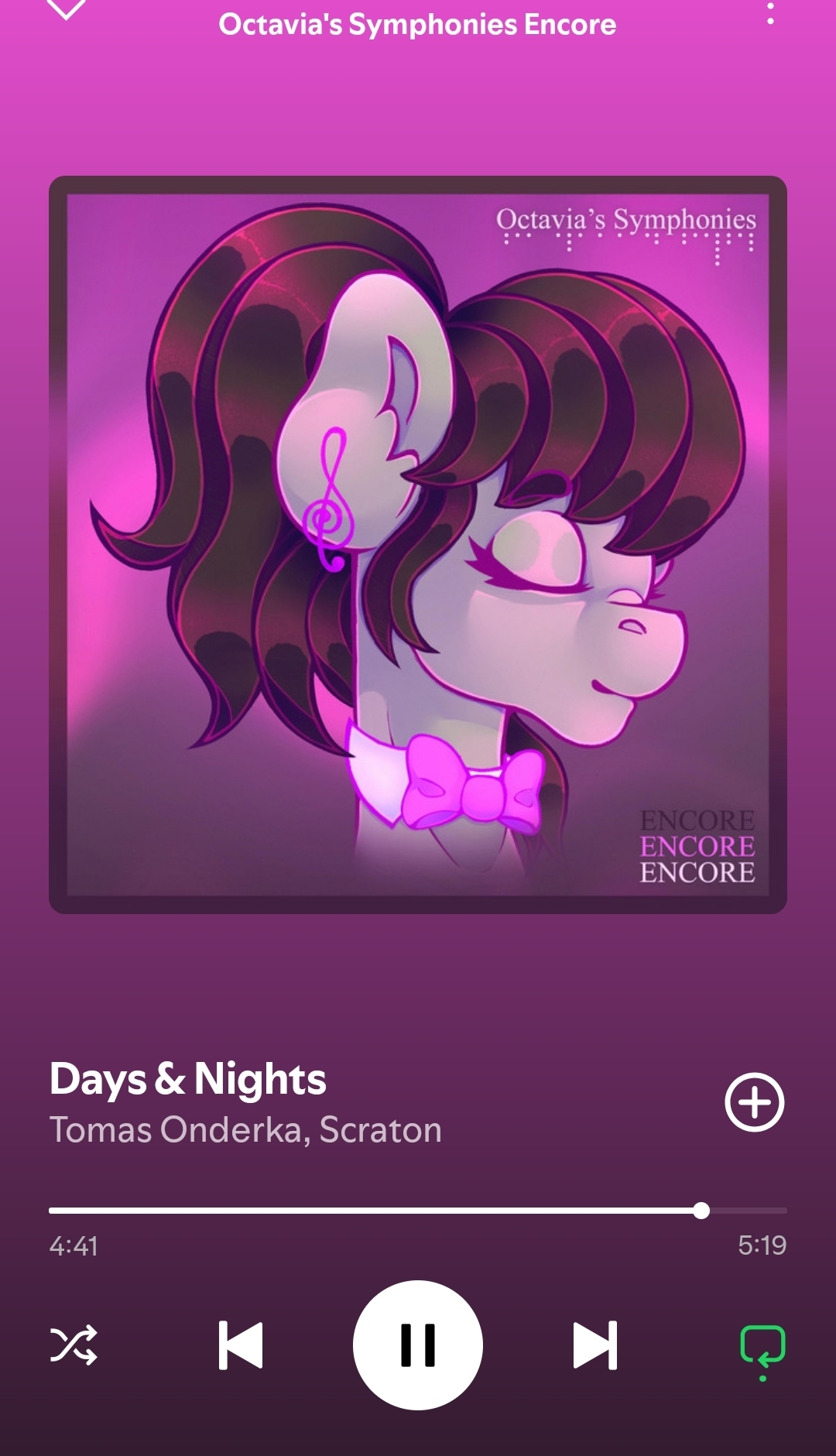The height and width of the screenshot is (1456, 836).
Task: Open the Octavia's Symphonies Encore album title
Action: (417, 25)
